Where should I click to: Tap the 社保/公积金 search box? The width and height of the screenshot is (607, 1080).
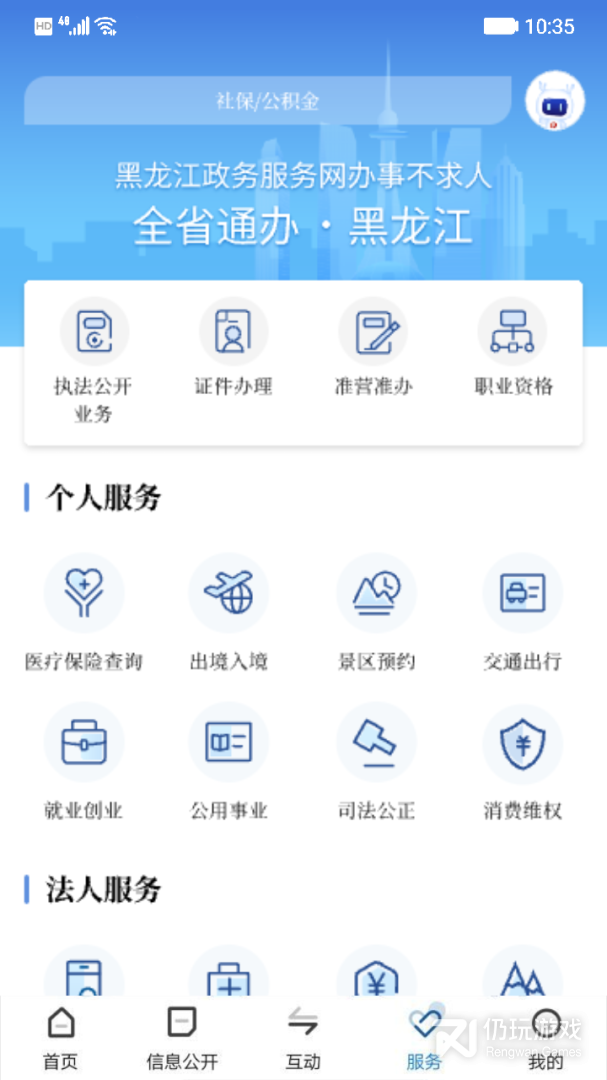(x=268, y=101)
